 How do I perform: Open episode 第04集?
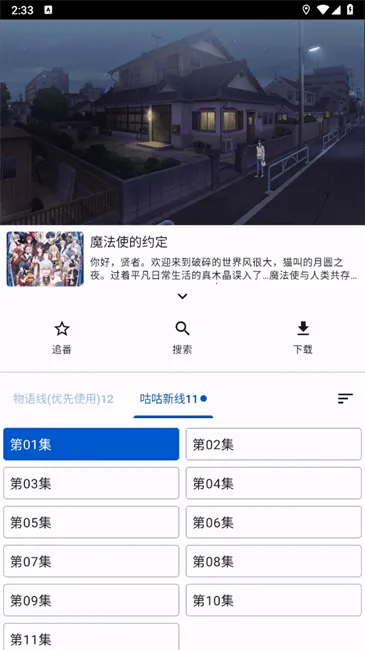pos(274,483)
